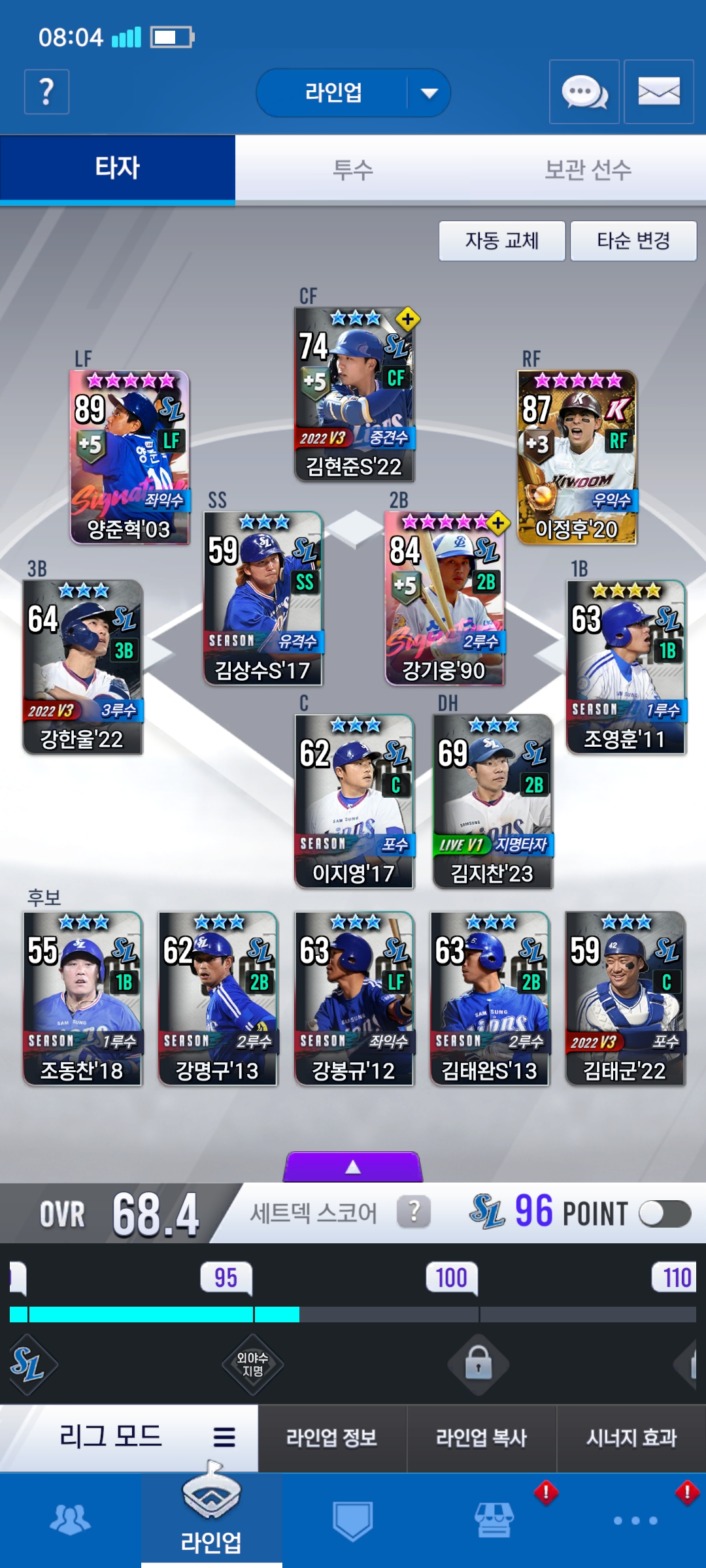This screenshot has width=706, height=1568.
Task: Expand the purple up-arrow panel handle
Action: [x=353, y=1167]
